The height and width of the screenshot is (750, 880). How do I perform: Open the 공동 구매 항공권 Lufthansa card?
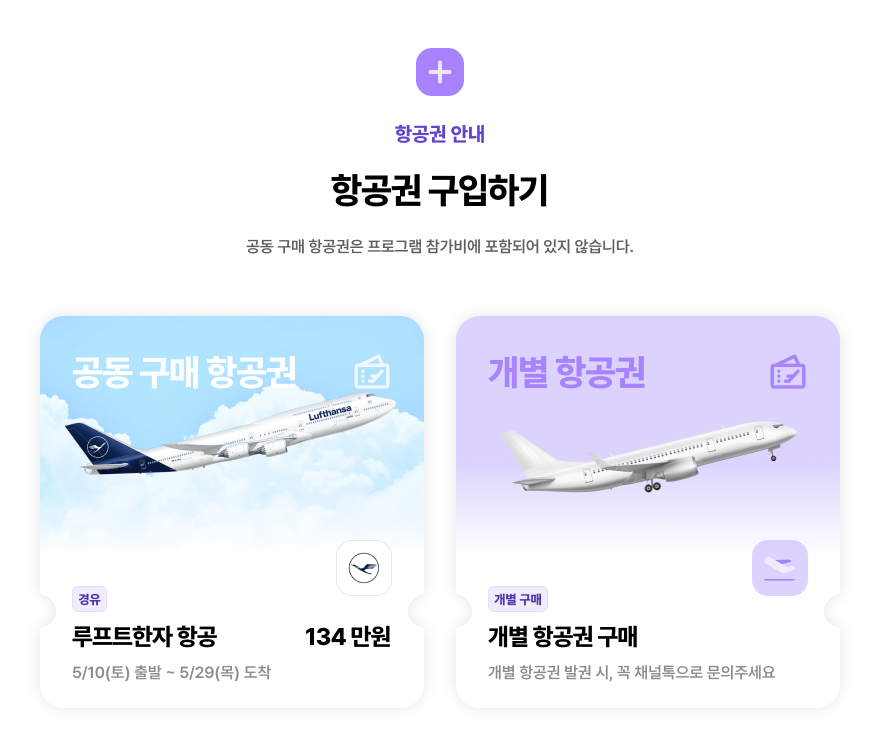point(232,511)
